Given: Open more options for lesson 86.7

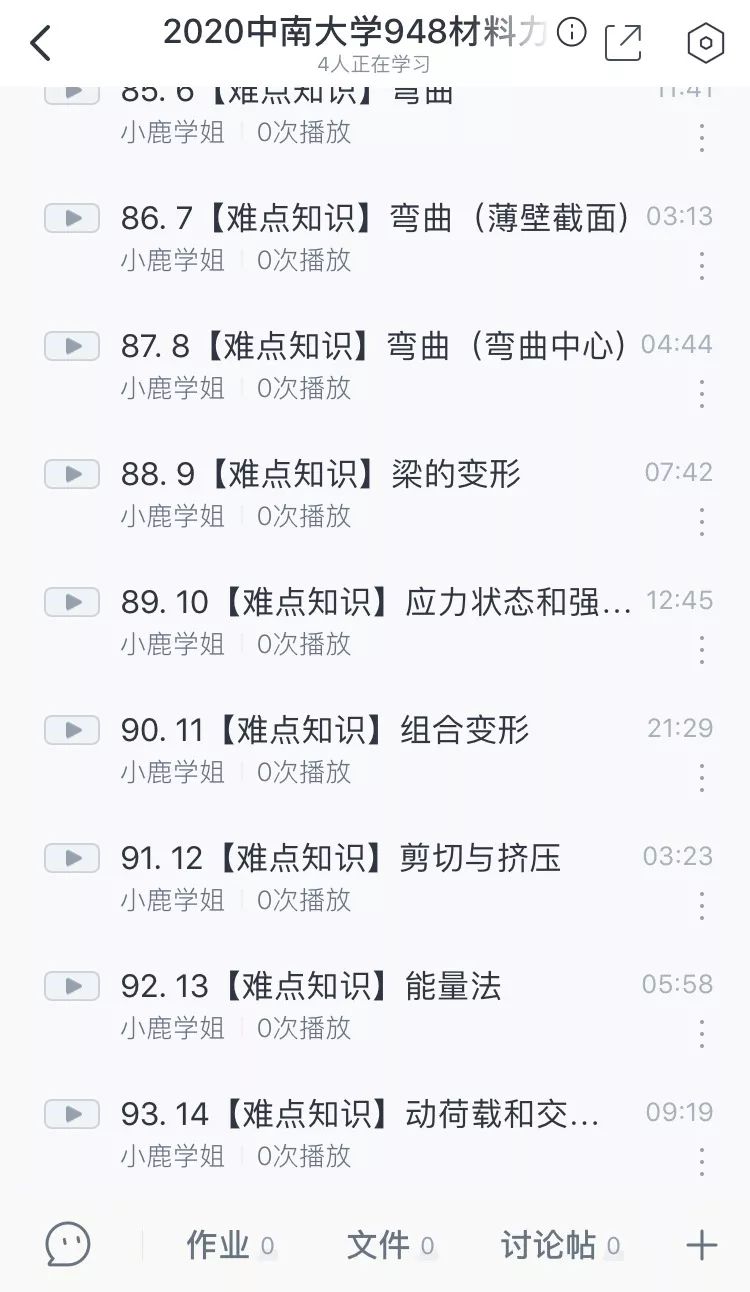Looking at the screenshot, I should pos(702,265).
